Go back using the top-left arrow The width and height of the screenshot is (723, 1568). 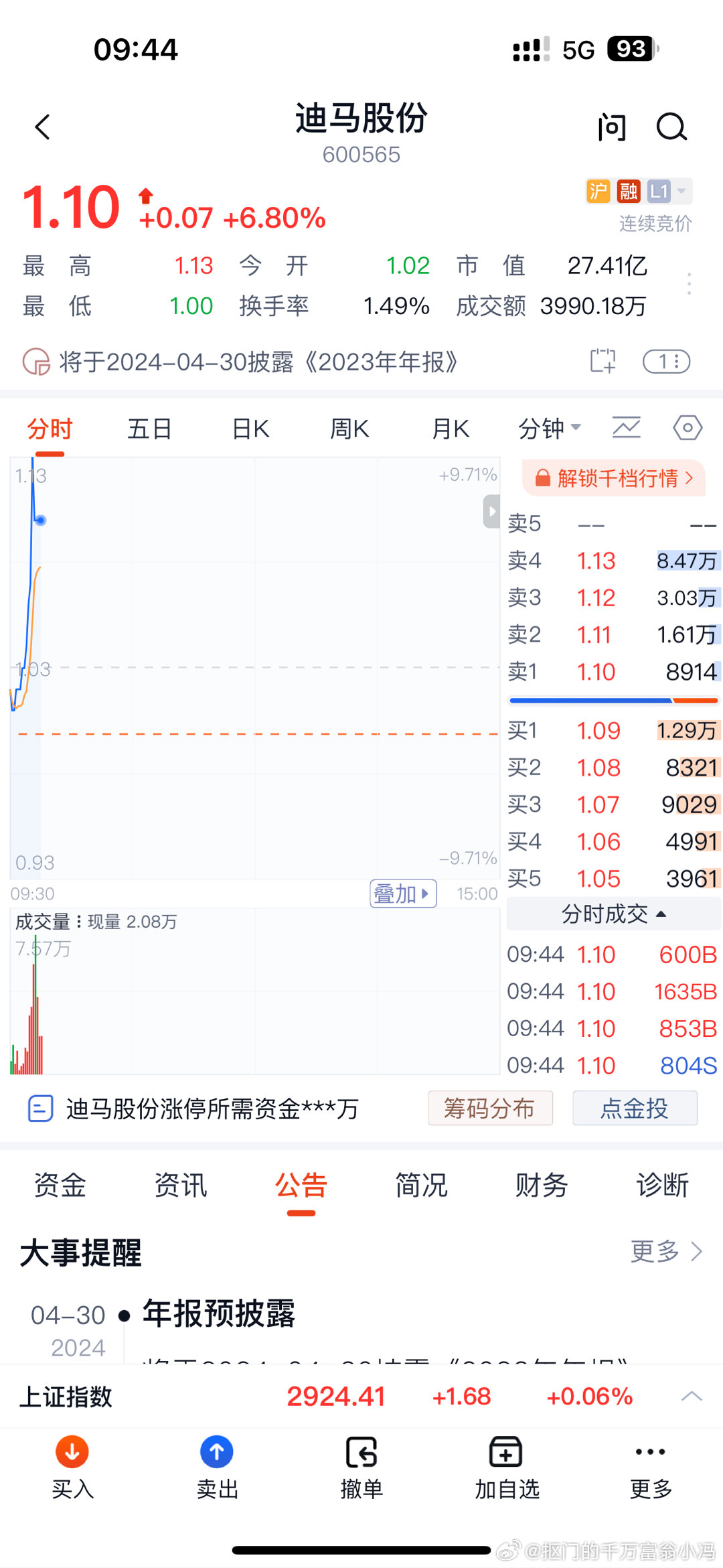(43, 127)
